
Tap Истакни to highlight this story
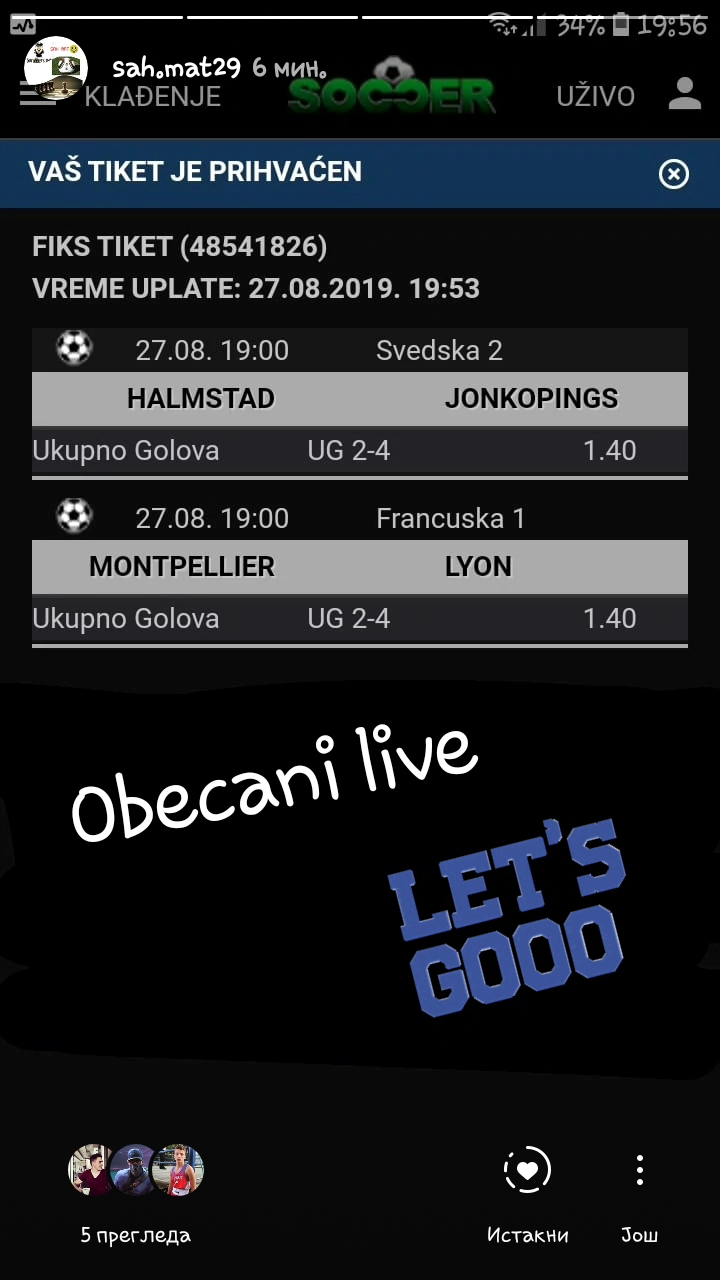pos(527,1190)
